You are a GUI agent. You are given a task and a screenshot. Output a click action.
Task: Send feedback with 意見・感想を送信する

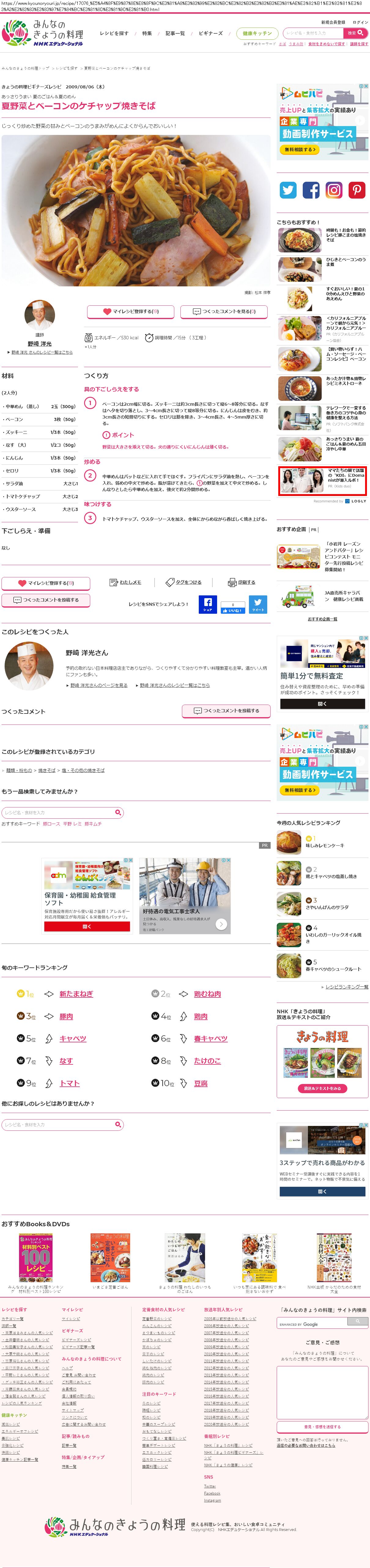click(322, 1427)
